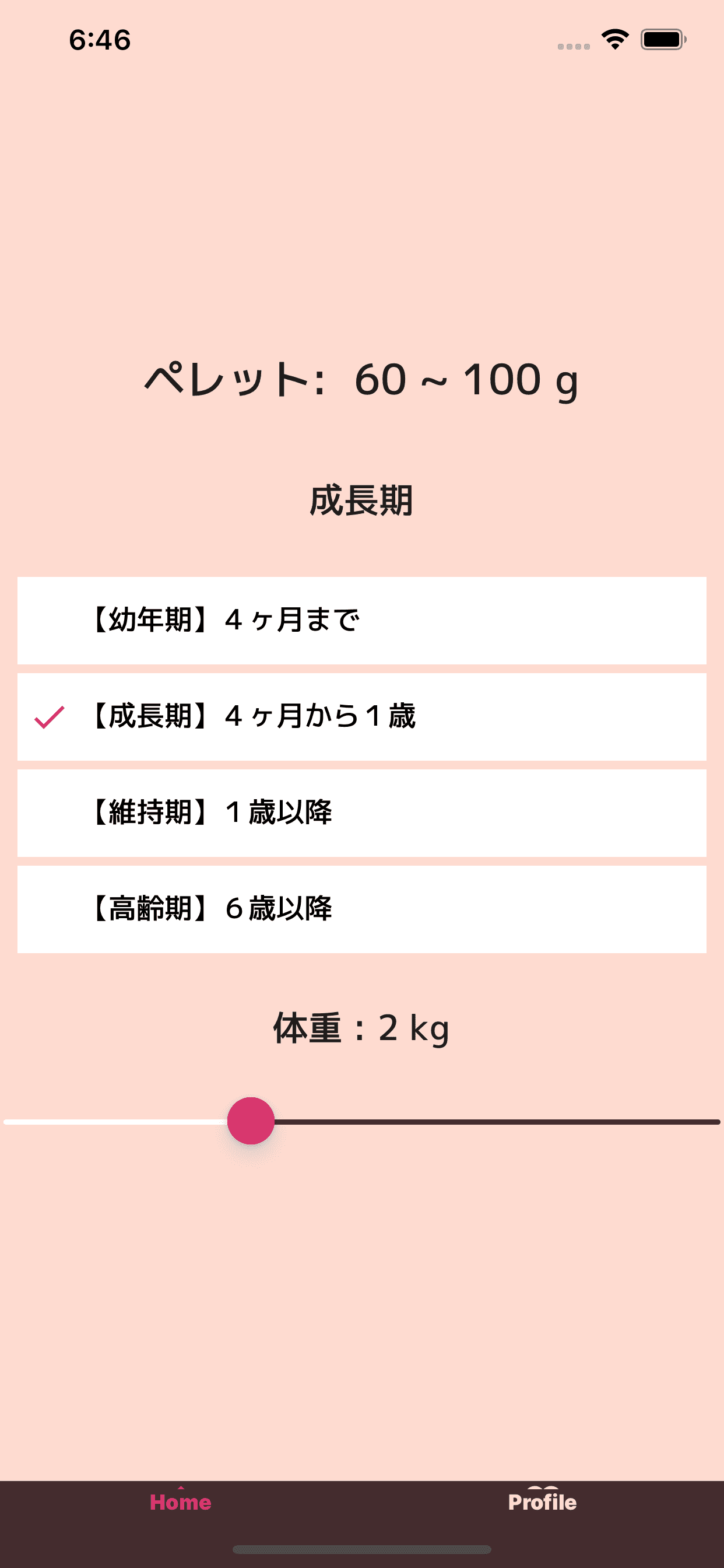Pick the 【高齢期】６歳以降 option

pyautogui.click(x=361, y=909)
